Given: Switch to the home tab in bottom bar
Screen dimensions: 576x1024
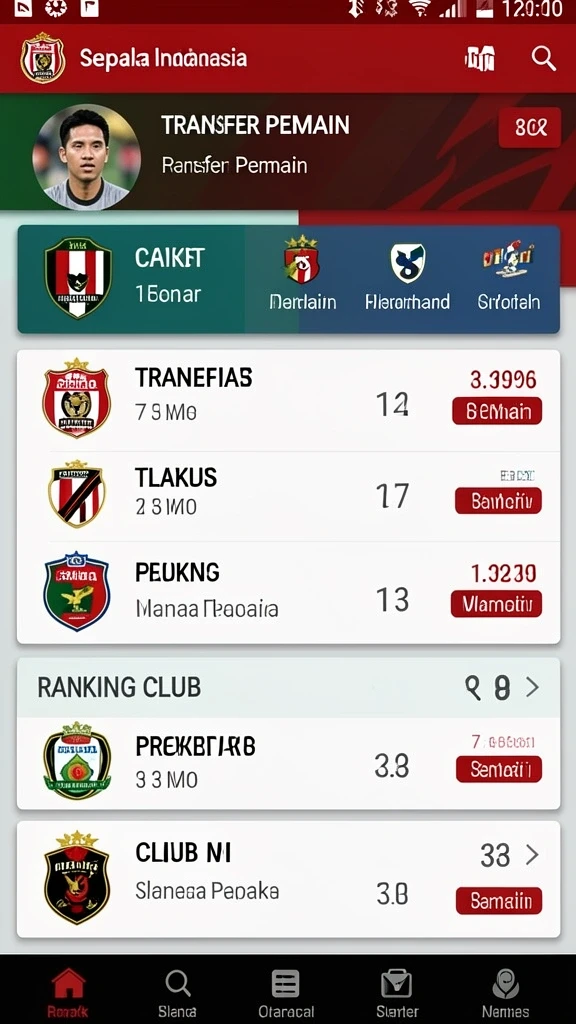Looking at the screenshot, I should pos(68,993).
